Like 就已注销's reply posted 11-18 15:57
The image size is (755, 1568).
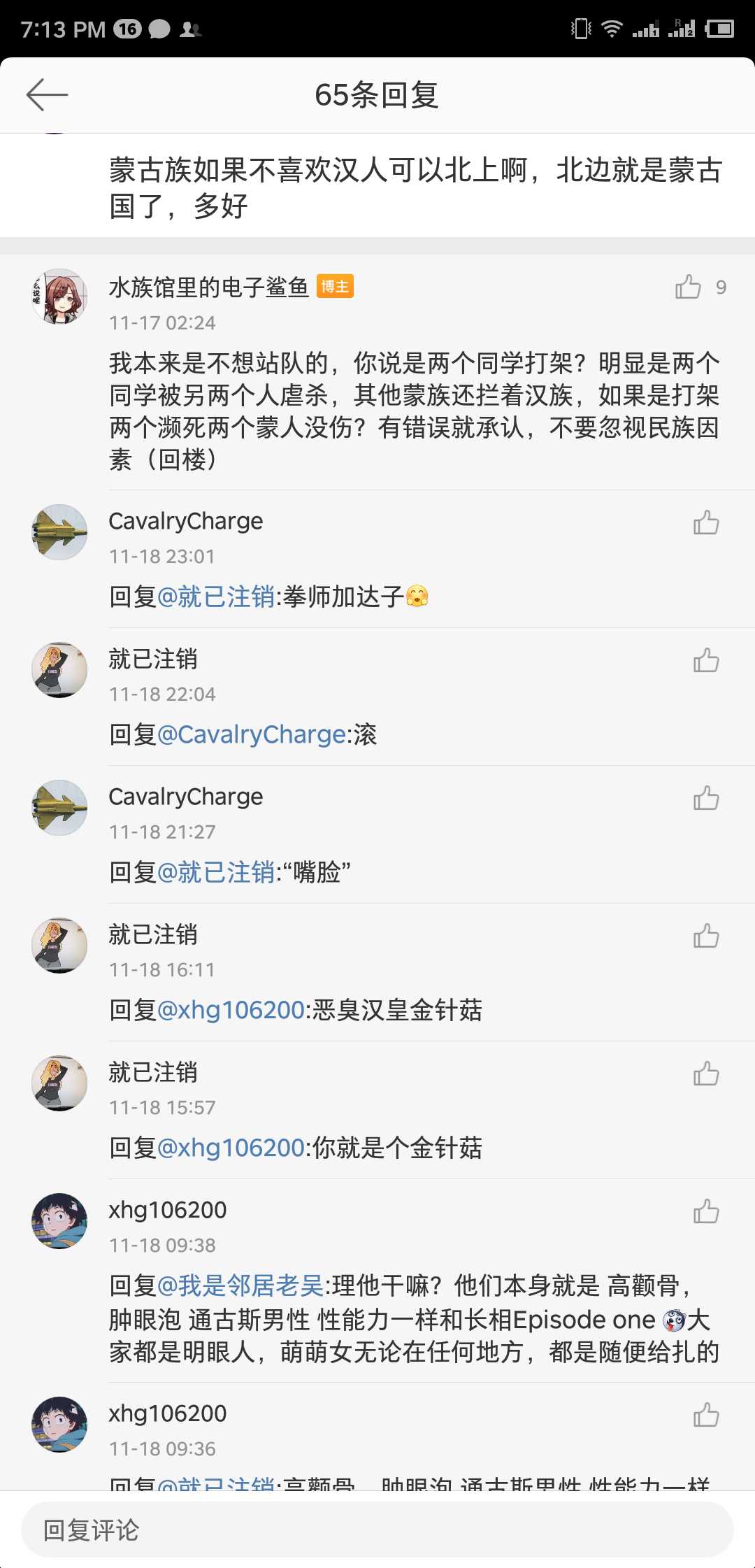click(x=706, y=1074)
